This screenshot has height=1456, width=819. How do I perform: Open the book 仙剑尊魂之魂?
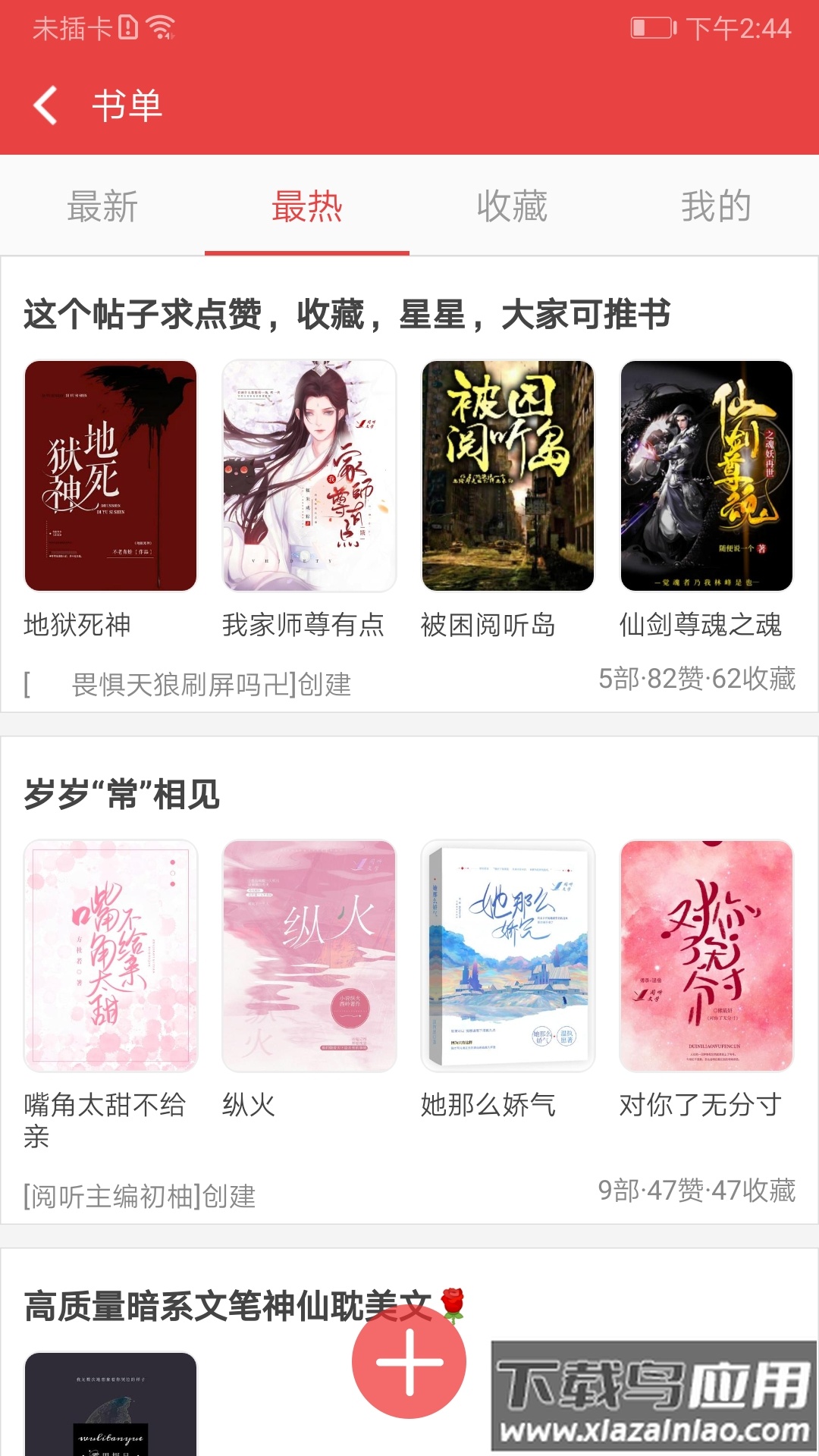707,475
